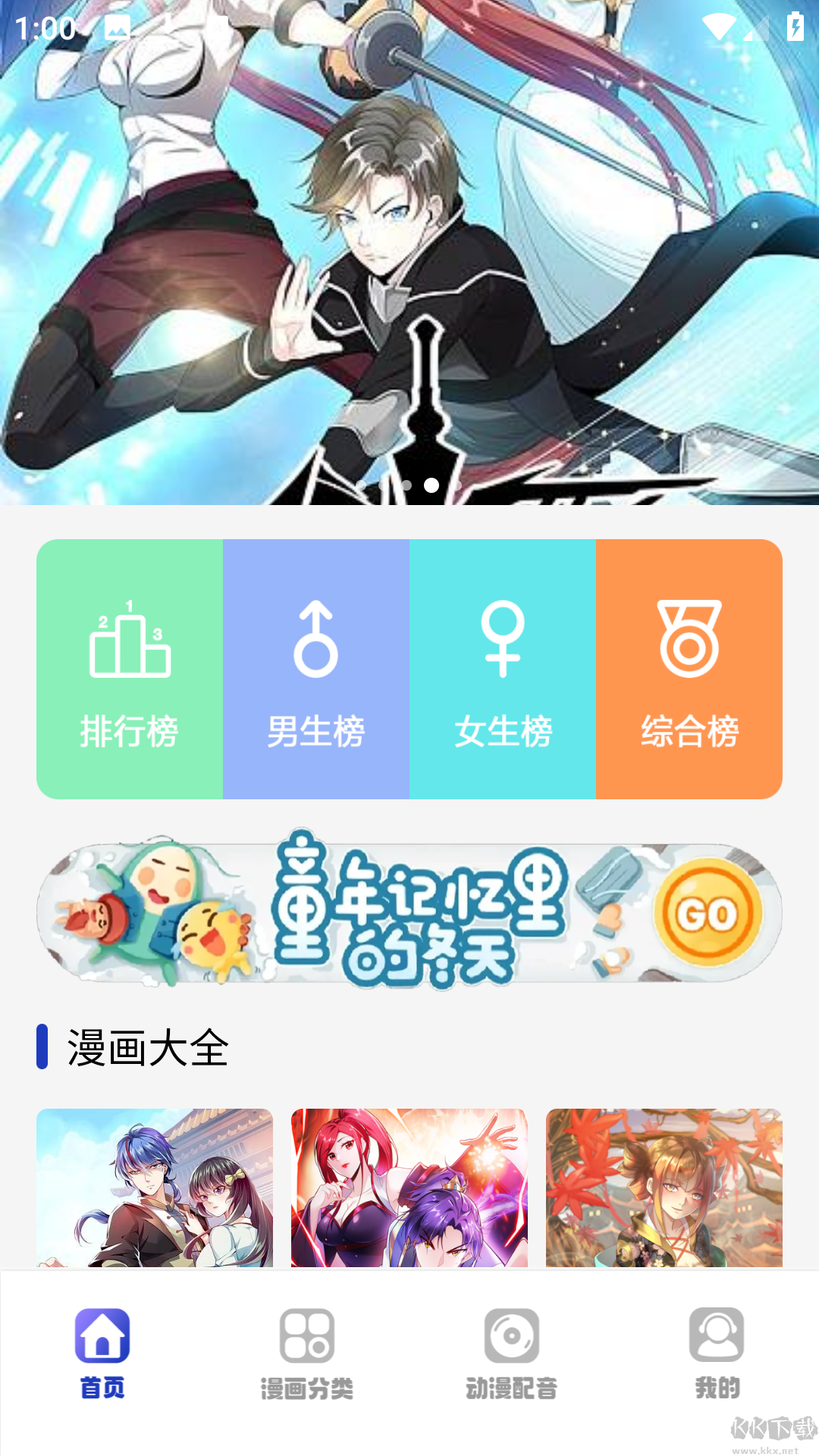Open the 我的 profile tab
The image size is (819, 1456).
coord(717,1354)
